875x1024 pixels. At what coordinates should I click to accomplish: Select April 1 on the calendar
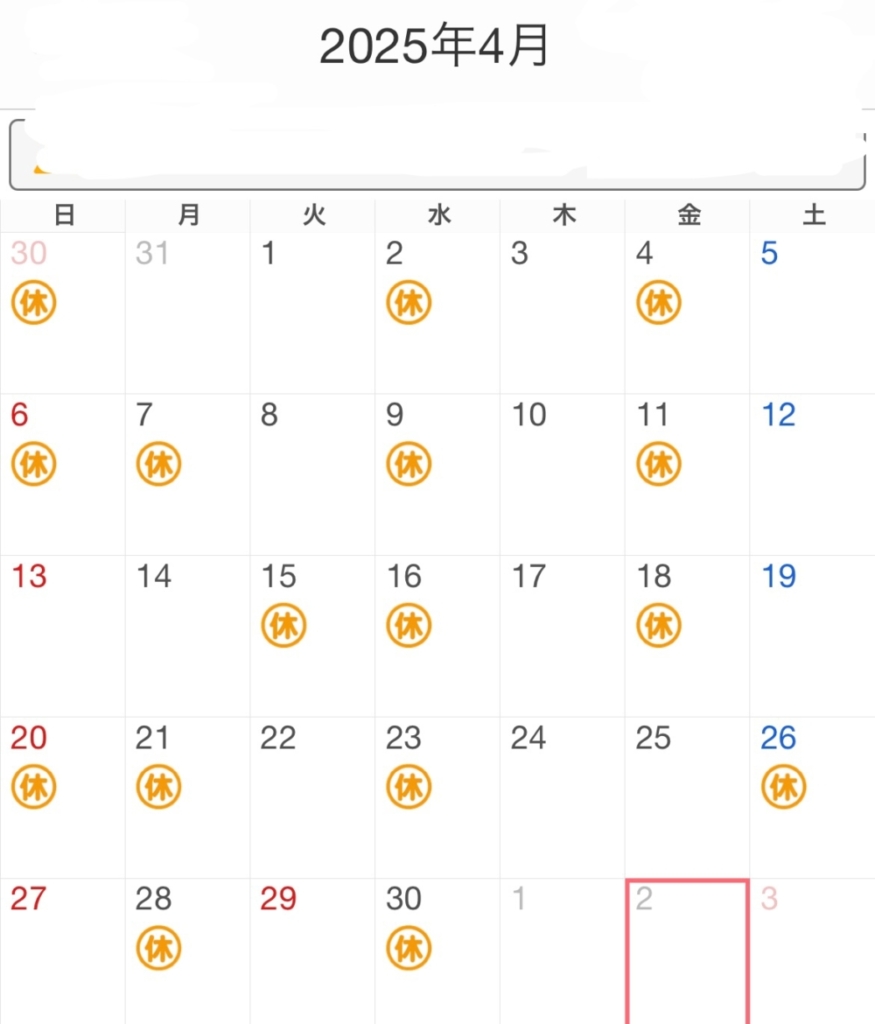tap(312, 312)
